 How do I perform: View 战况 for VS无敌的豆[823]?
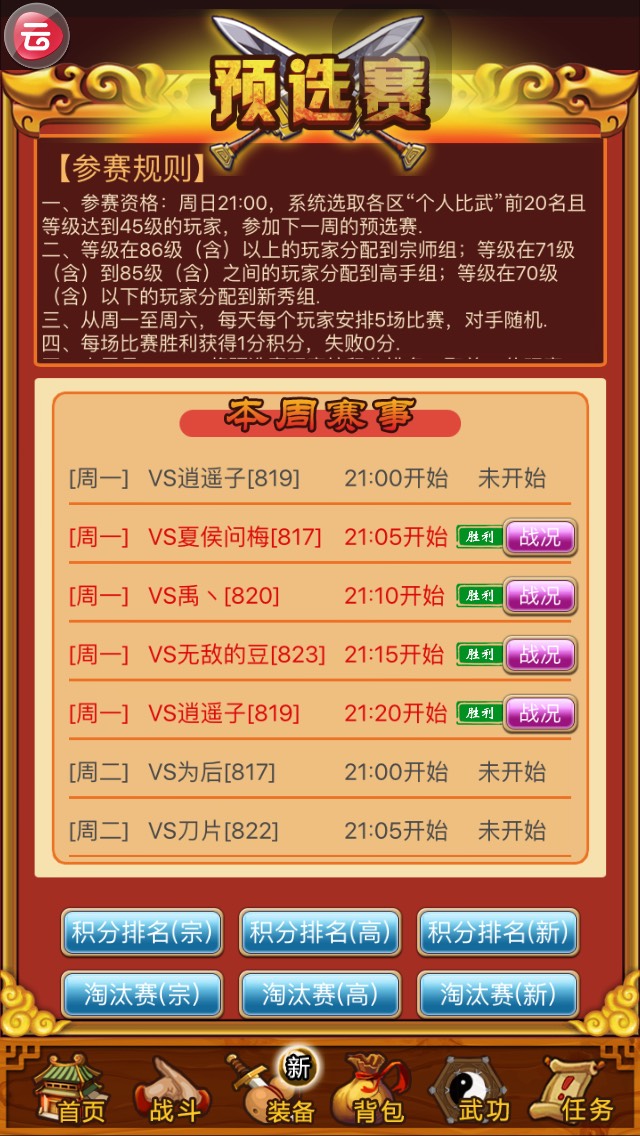[540, 655]
